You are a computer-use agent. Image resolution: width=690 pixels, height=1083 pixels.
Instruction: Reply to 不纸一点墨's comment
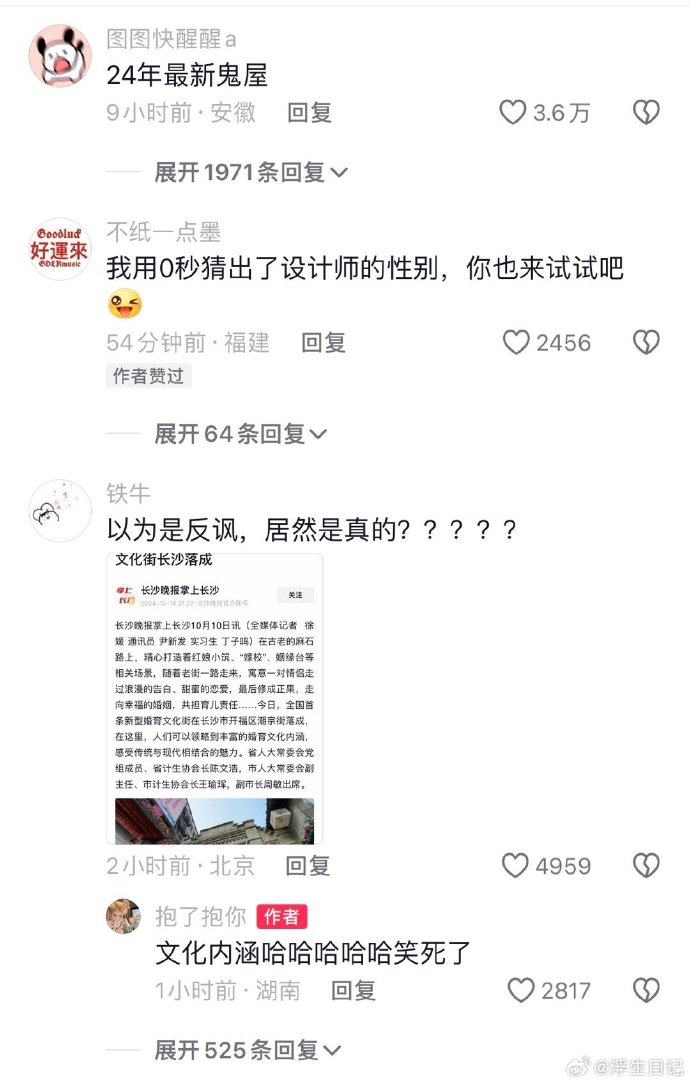pyautogui.click(x=323, y=343)
